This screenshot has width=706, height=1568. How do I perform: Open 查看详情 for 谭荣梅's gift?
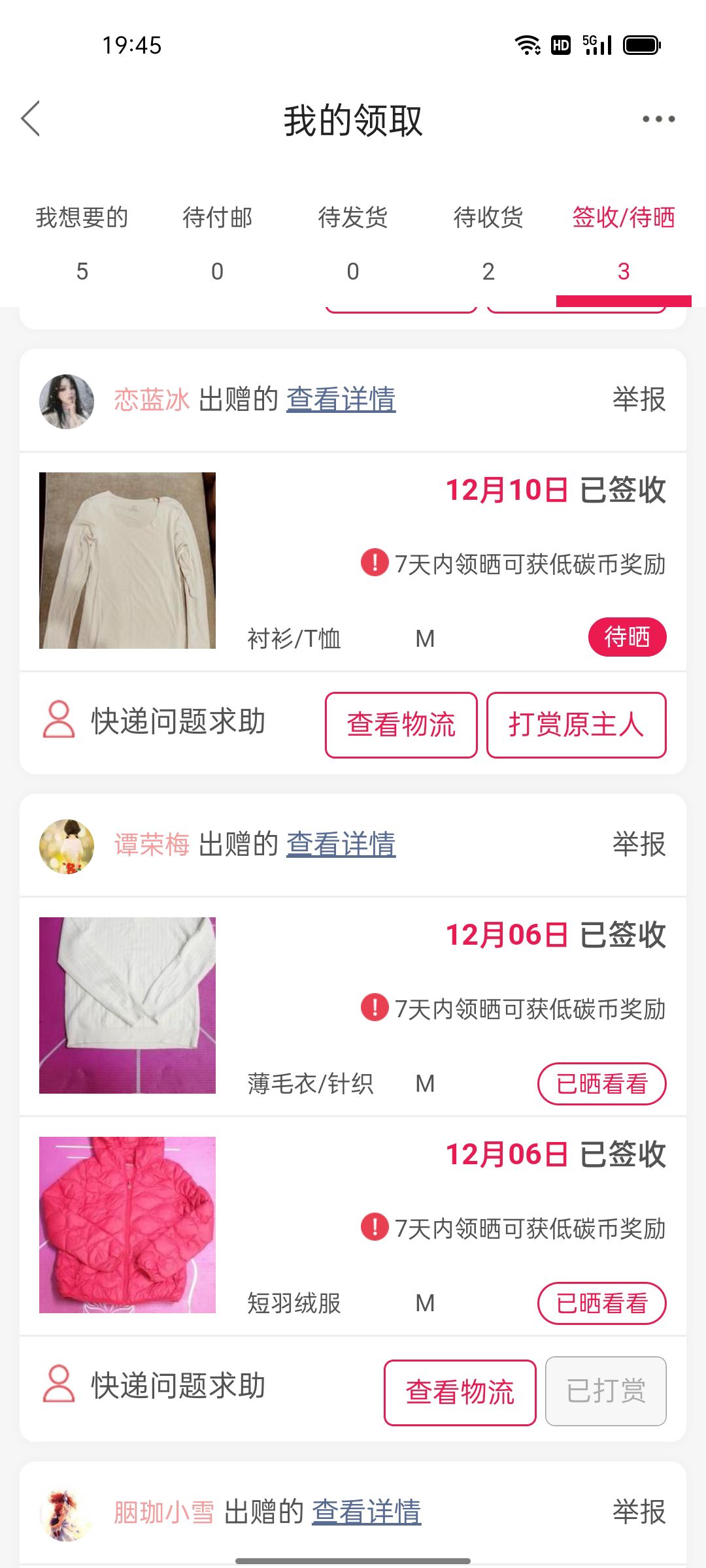(x=341, y=844)
